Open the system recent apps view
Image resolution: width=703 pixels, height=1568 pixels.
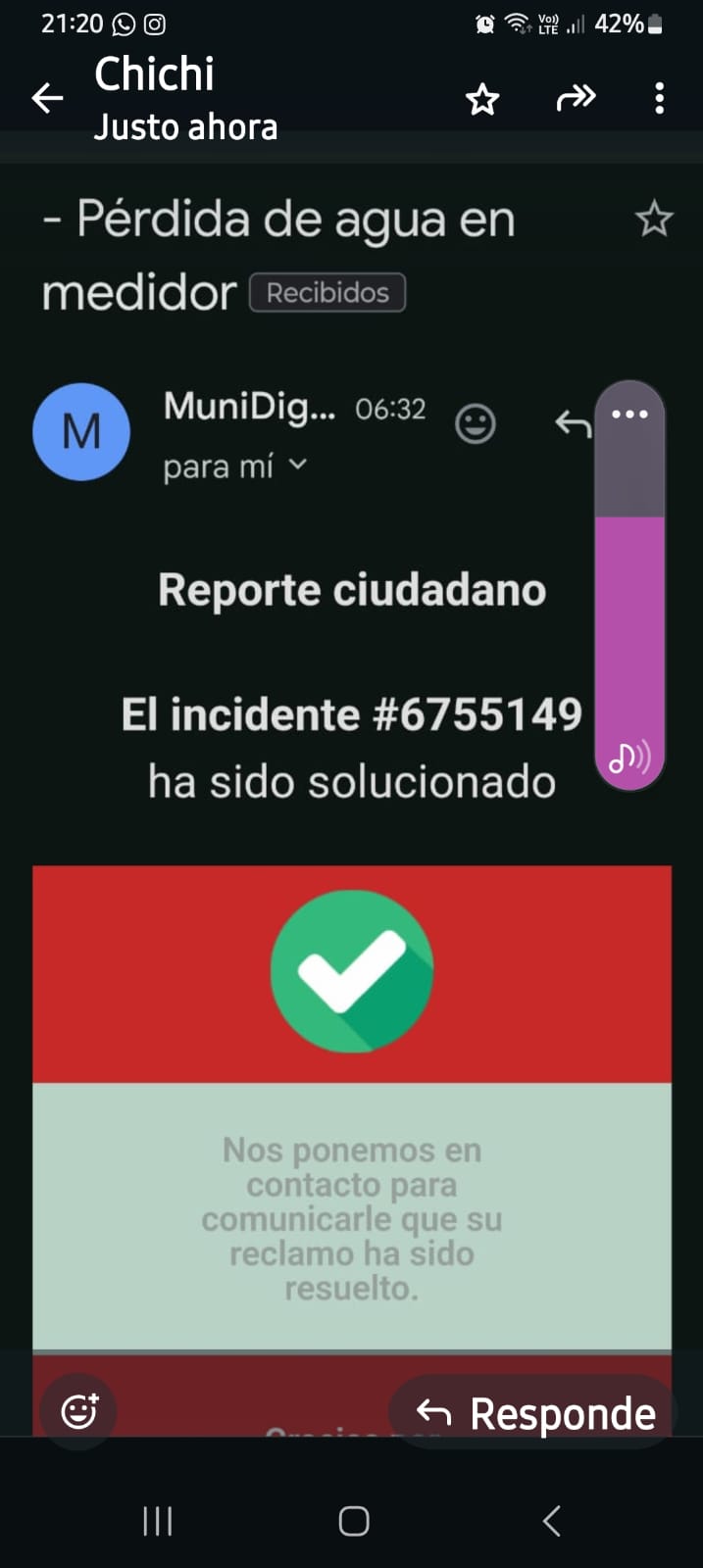pyautogui.click(x=157, y=1521)
